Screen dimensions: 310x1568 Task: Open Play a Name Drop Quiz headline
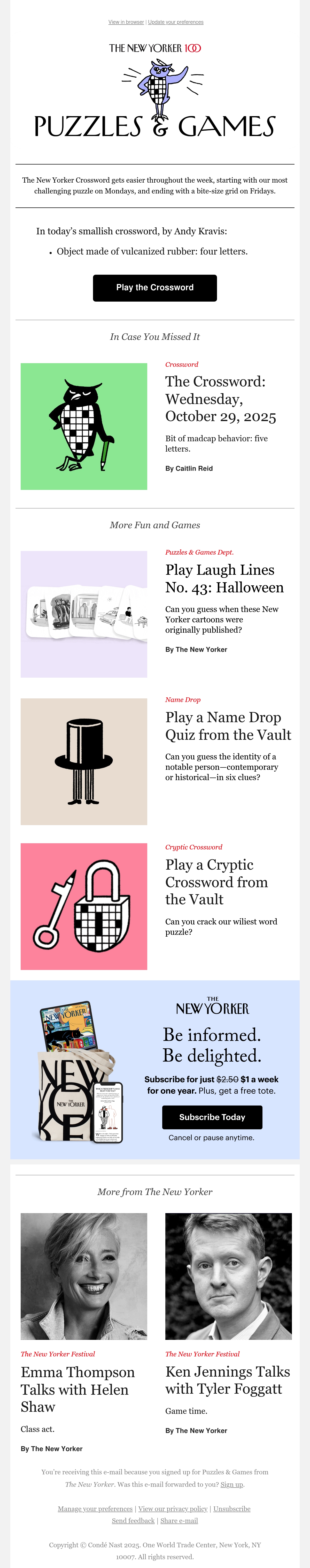[228, 726]
